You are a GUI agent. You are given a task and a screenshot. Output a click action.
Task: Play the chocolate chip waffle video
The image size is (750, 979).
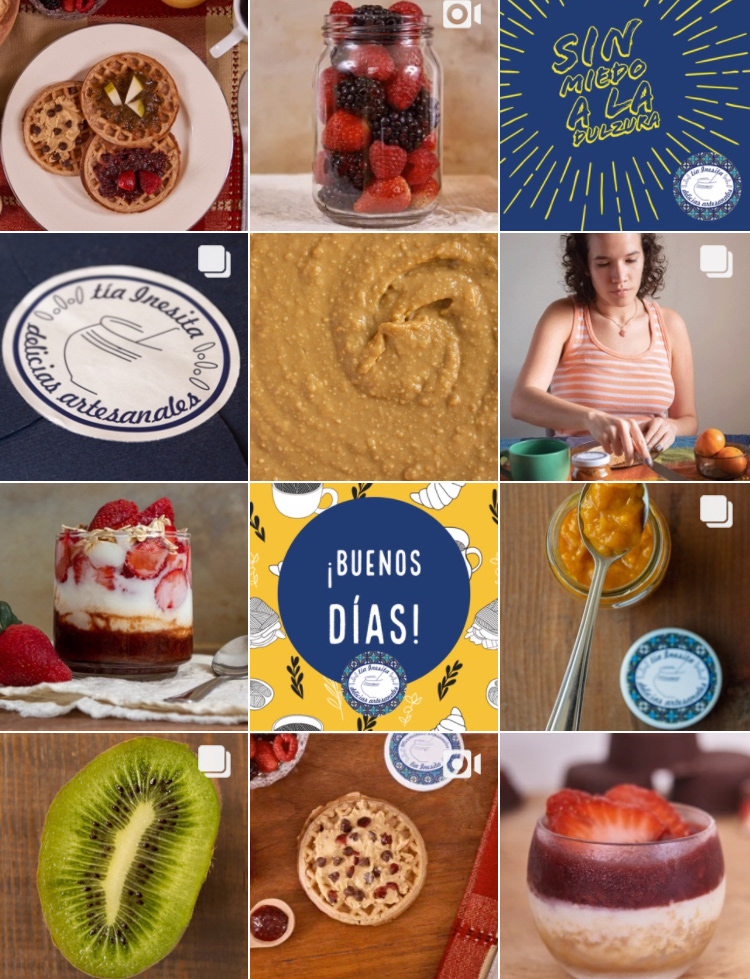(373, 857)
